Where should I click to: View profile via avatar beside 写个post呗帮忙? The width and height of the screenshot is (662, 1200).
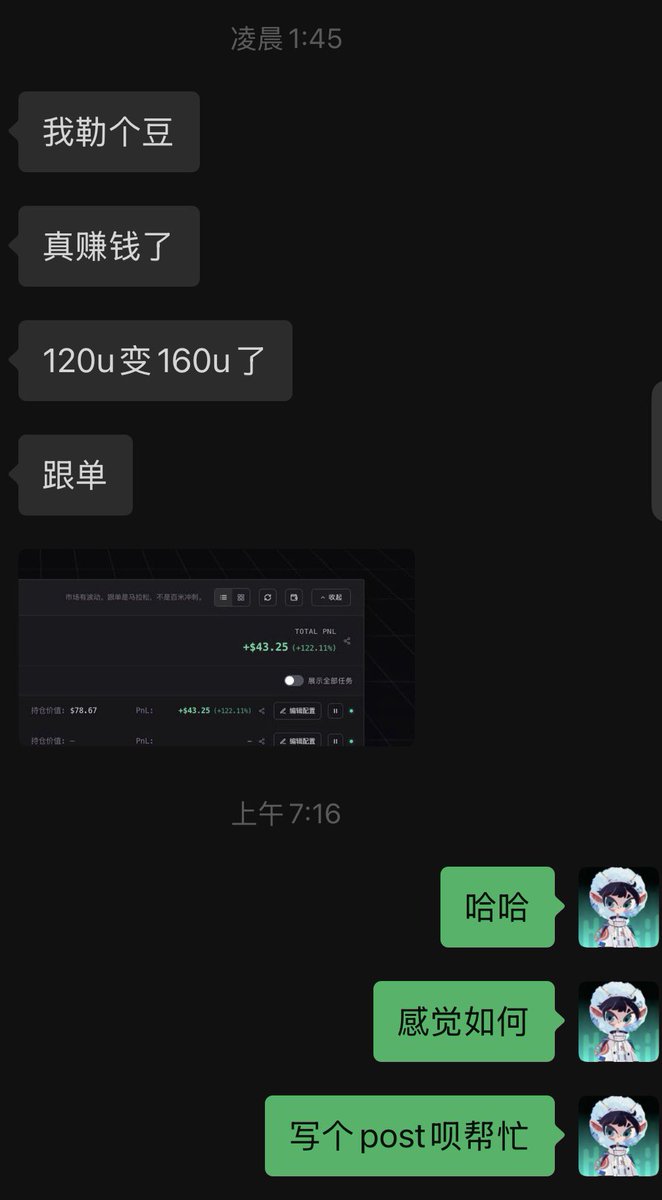(x=618, y=1135)
